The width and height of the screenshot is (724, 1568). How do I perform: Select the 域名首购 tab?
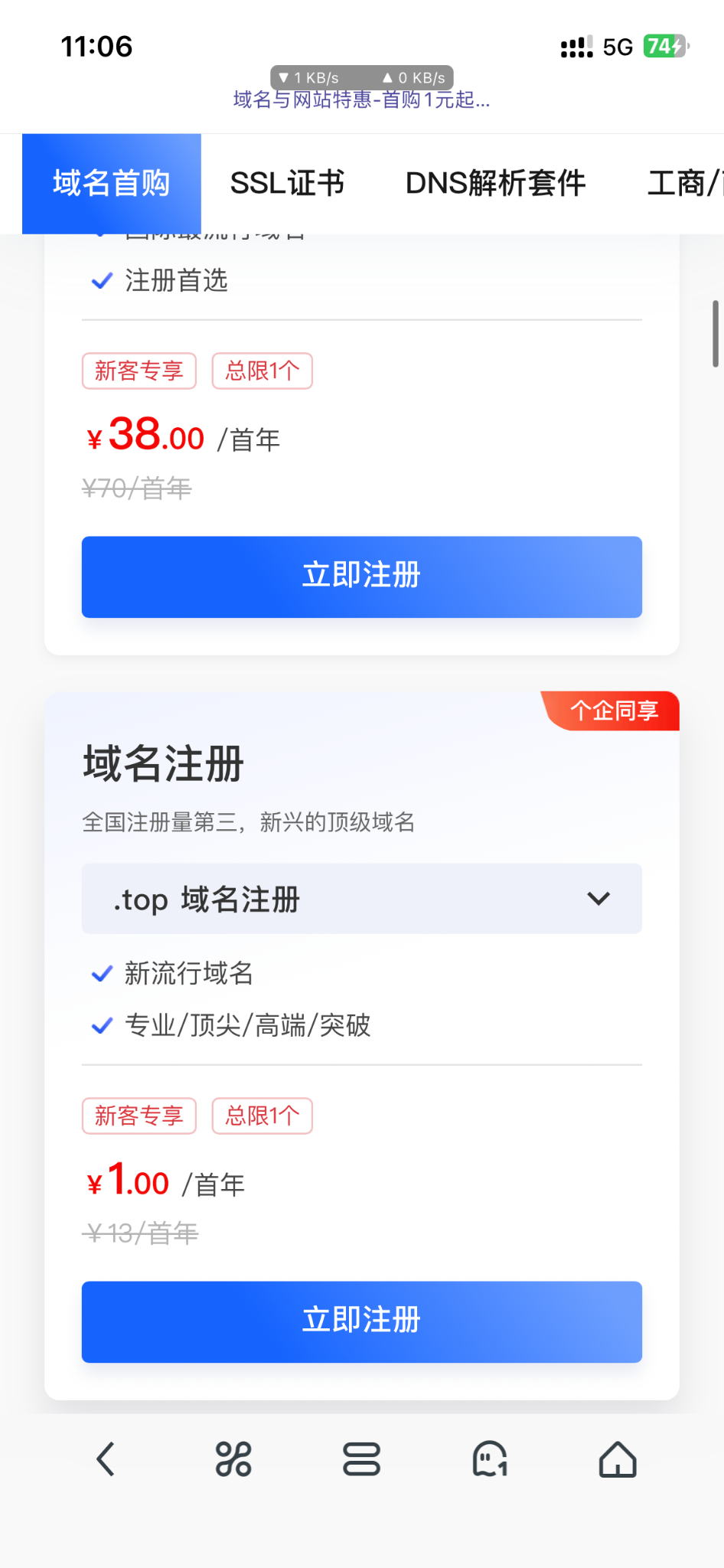(x=112, y=184)
